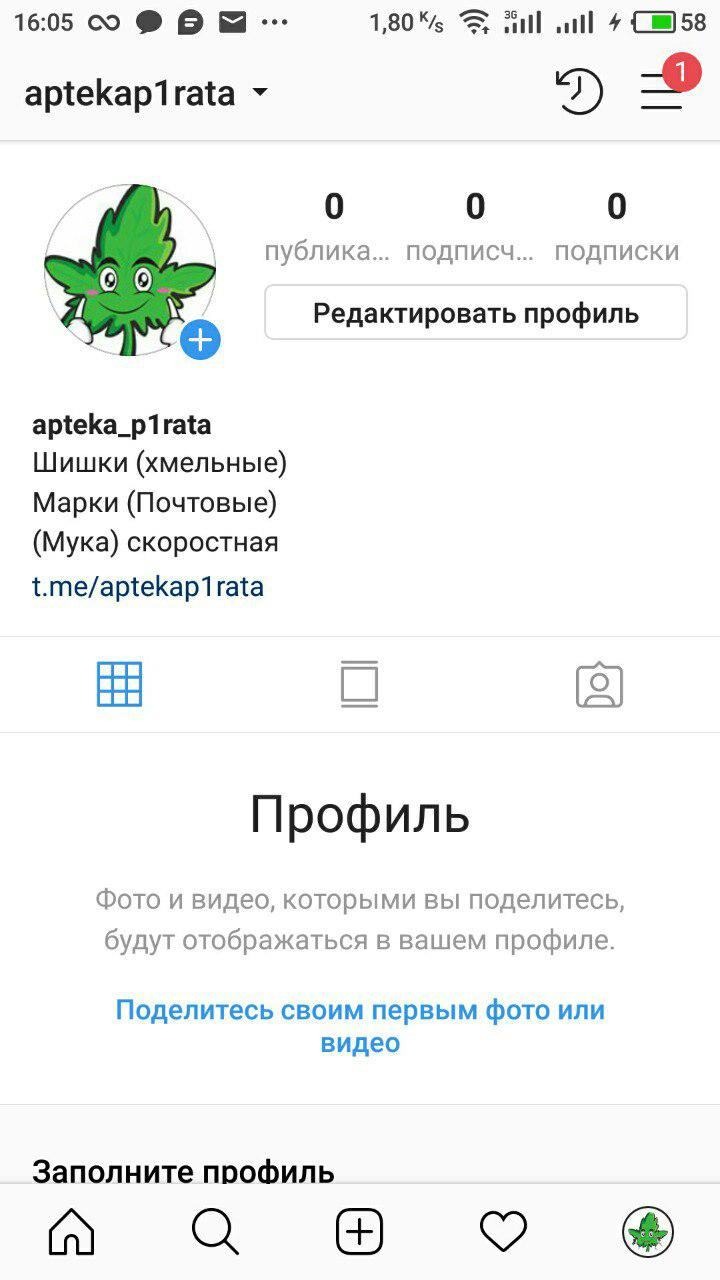Open the activity heart tab

pyautogui.click(x=504, y=1232)
